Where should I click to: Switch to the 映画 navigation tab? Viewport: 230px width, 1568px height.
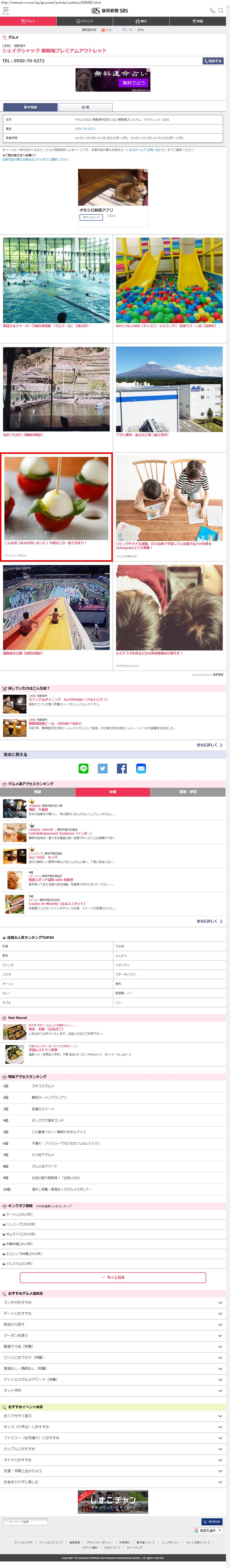[x=198, y=21]
